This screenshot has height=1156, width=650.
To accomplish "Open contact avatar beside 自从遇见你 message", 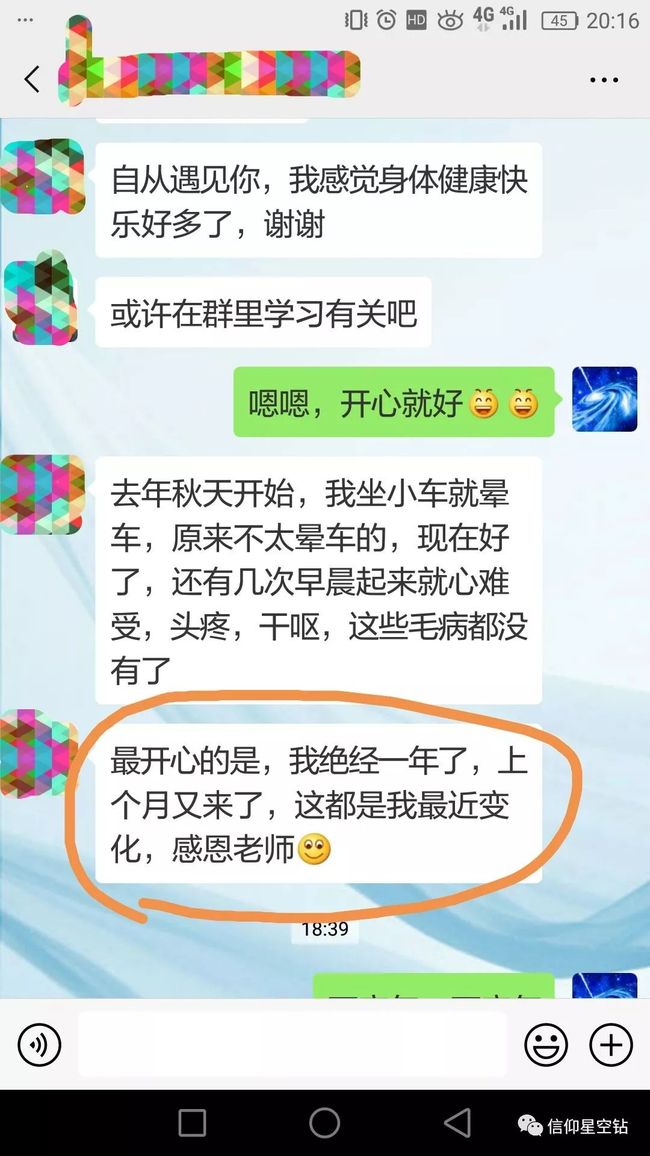I will [43, 176].
